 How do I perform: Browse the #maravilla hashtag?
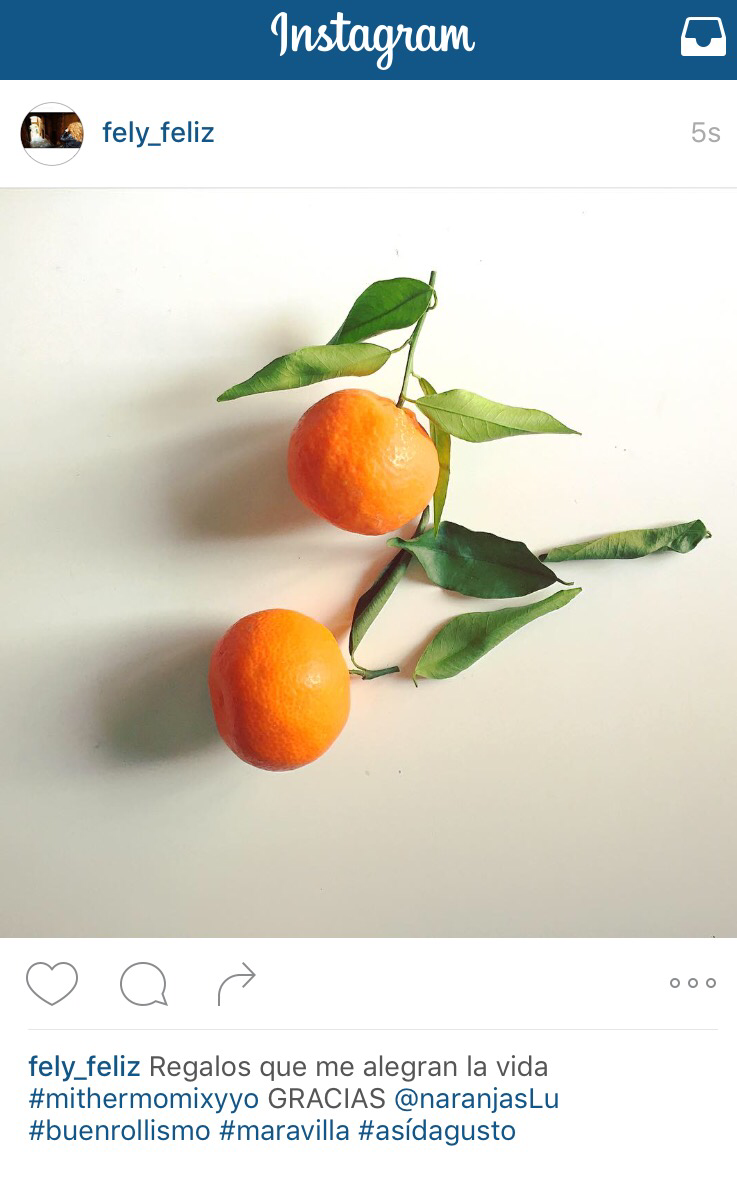[284, 1131]
